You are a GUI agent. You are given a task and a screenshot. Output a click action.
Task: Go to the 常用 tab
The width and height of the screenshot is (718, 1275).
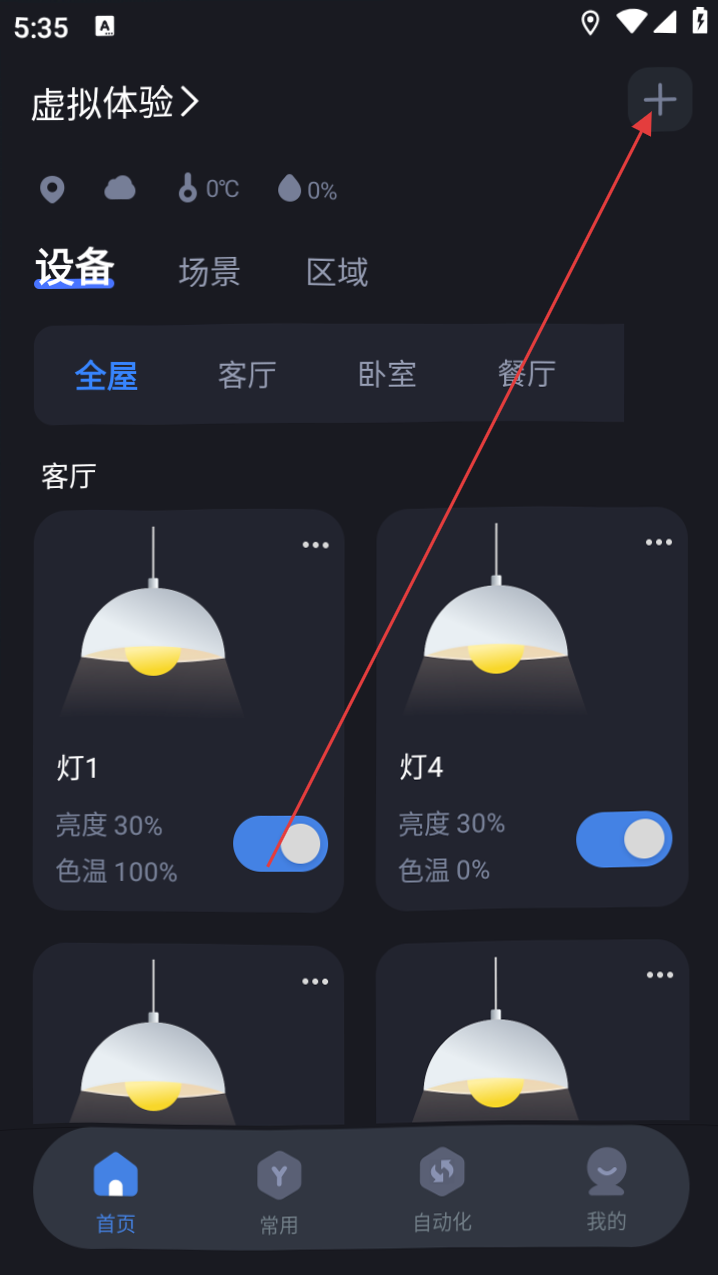click(279, 1190)
